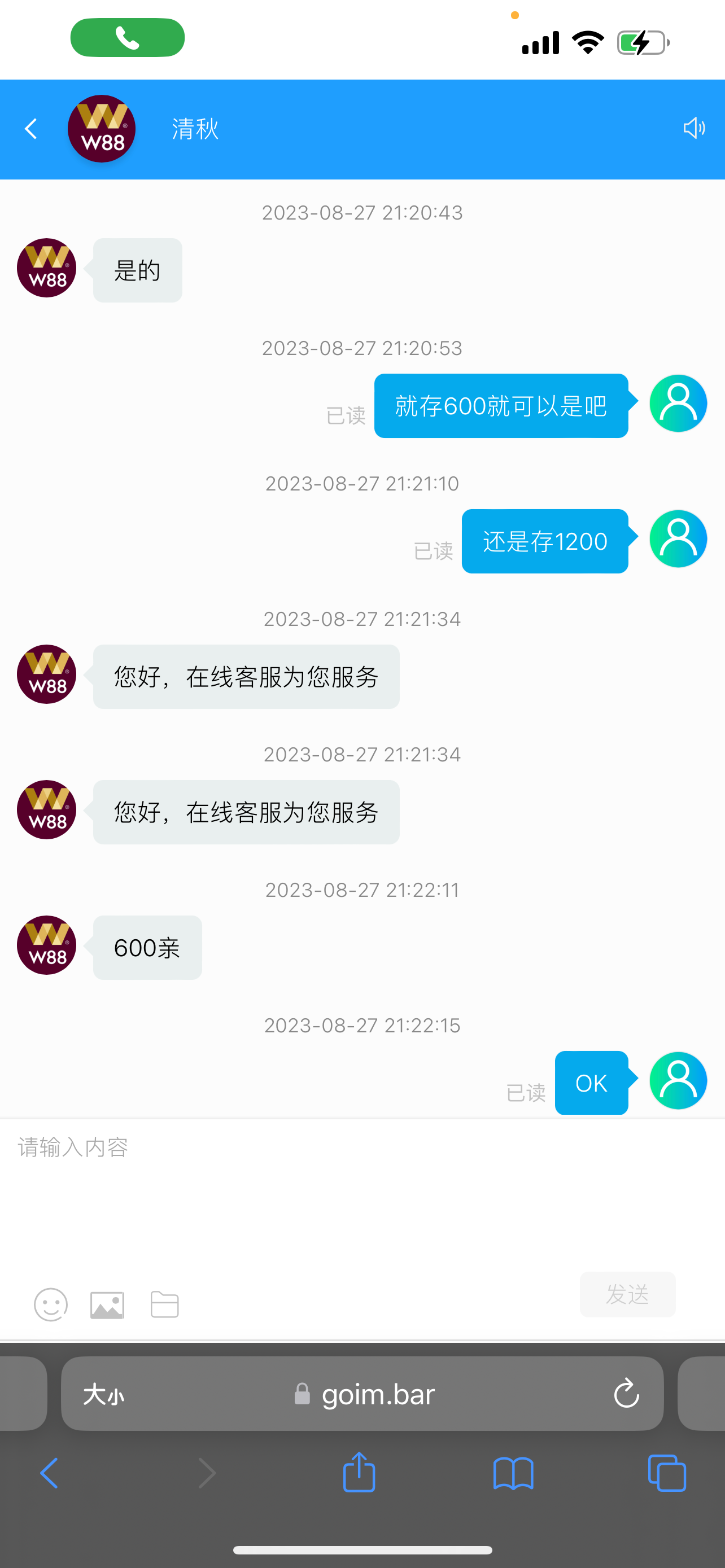725x1568 pixels.
Task: Tap the 发送 send button
Action: 627,1294
